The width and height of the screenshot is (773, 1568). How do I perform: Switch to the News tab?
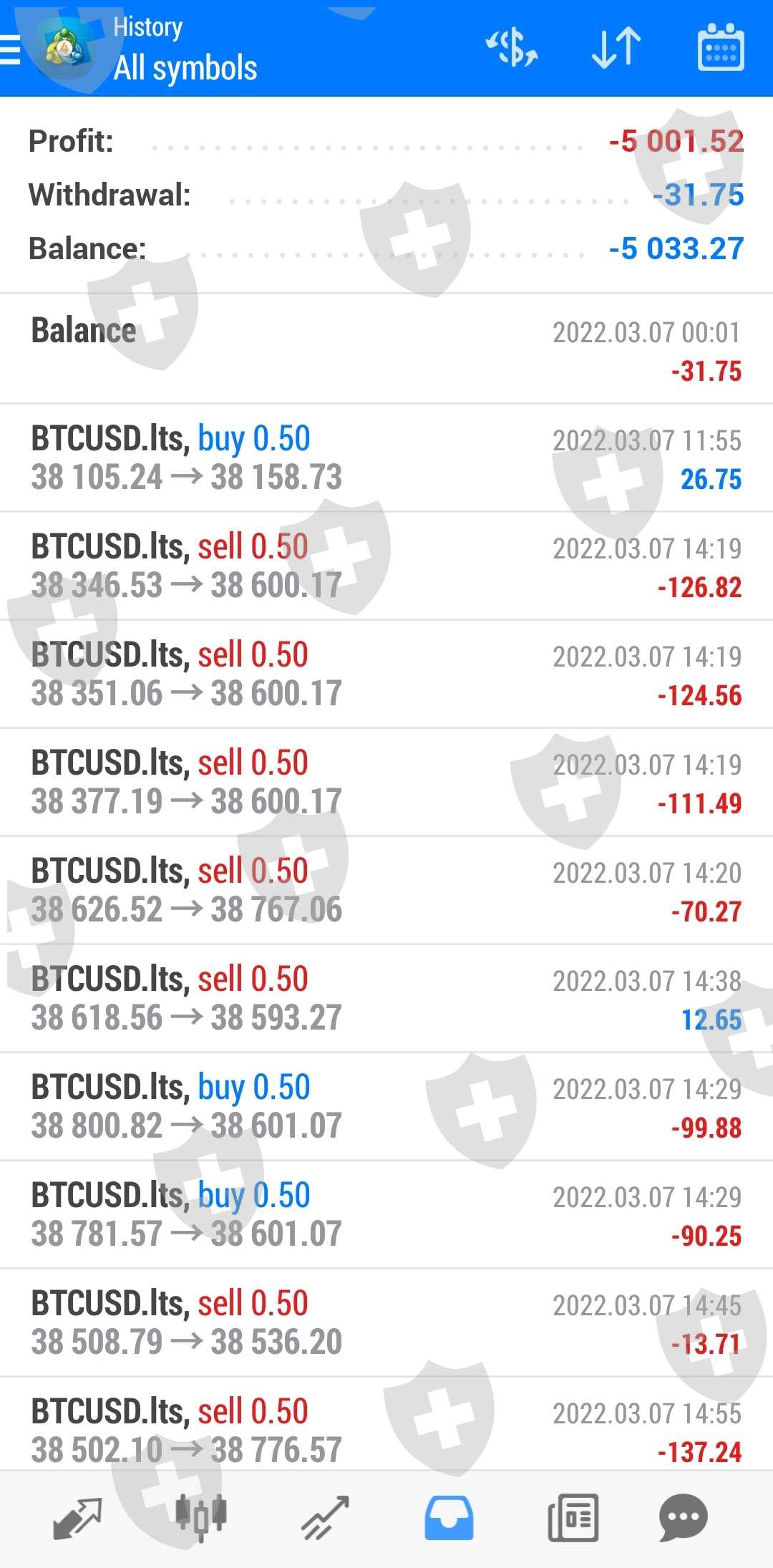[x=573, y=1518]
